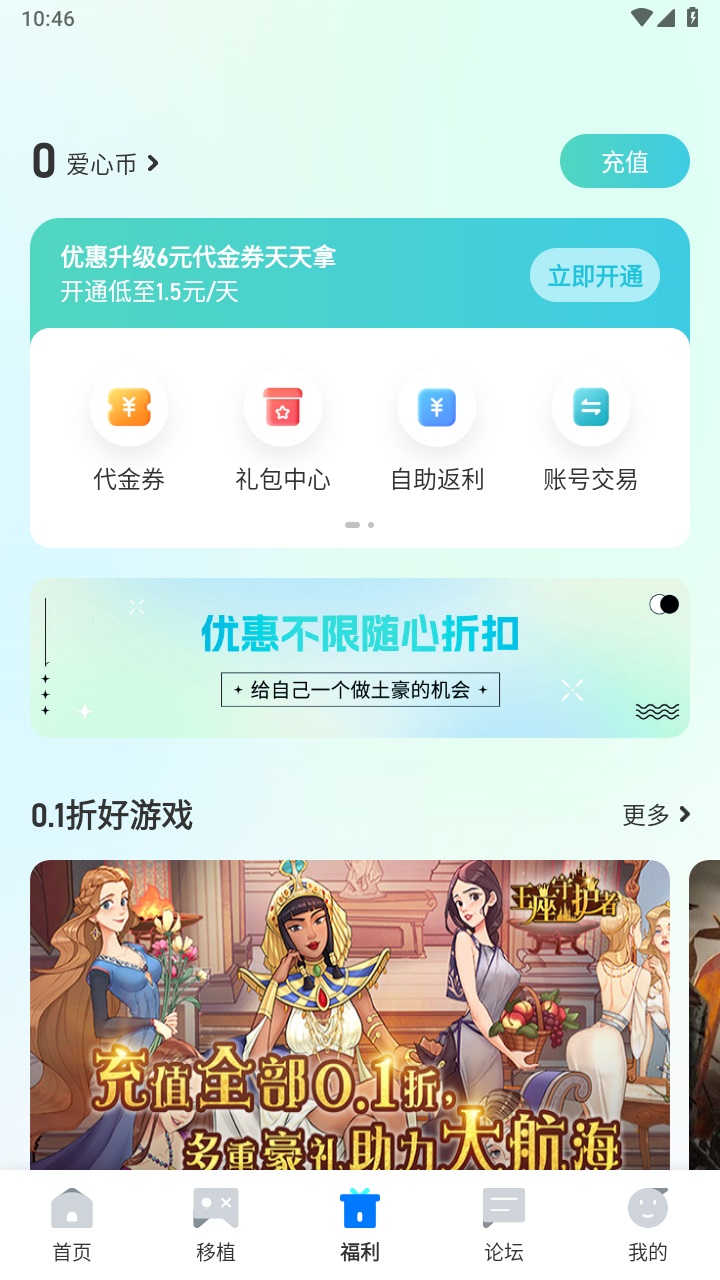The image size is (720, 1280).
Task: View 更多 0.1折好游戏
Action: 656,815
